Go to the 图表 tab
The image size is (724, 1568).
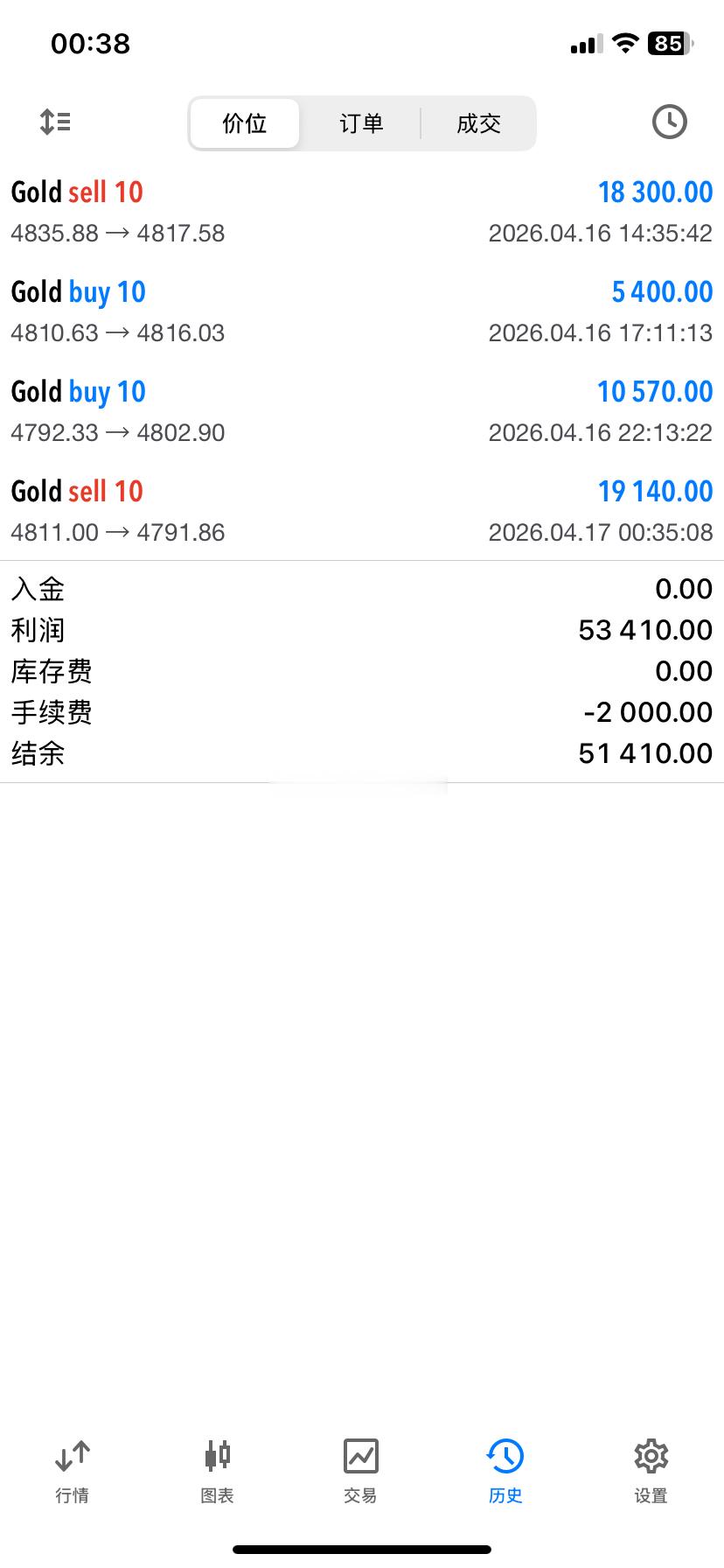[217, 1471]
